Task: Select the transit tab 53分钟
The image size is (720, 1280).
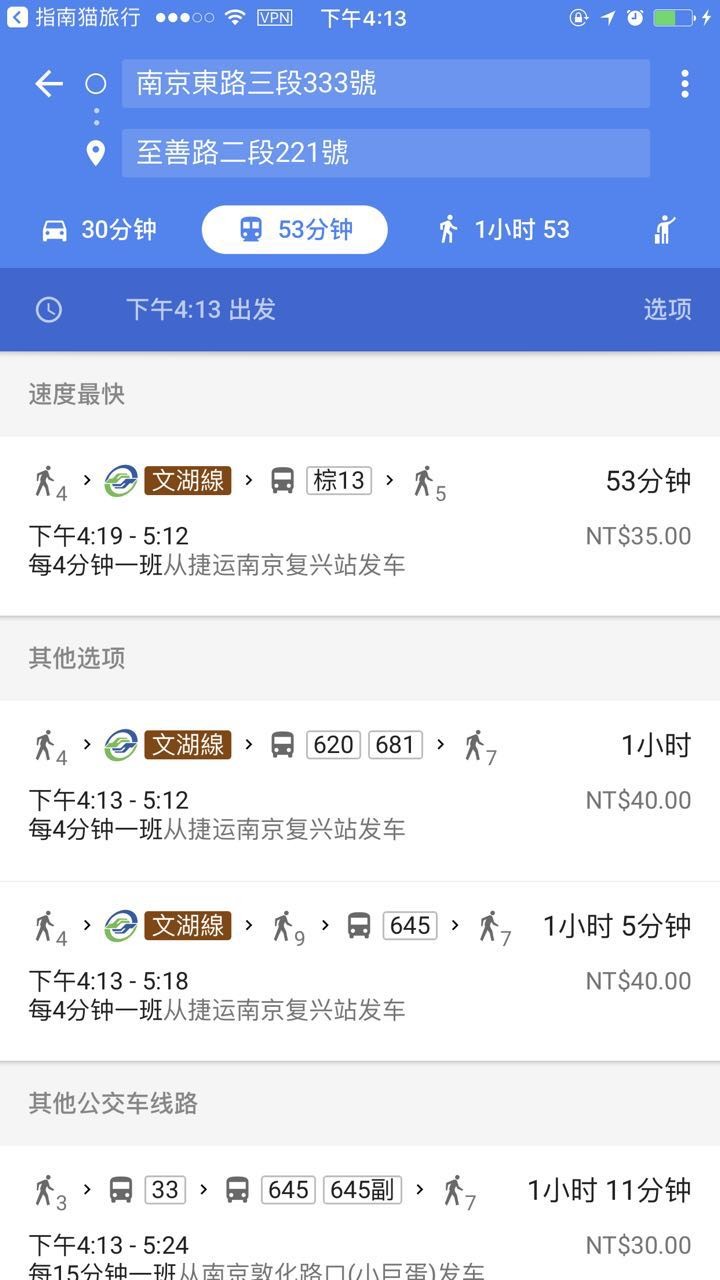Action: (x=295, y=230)
